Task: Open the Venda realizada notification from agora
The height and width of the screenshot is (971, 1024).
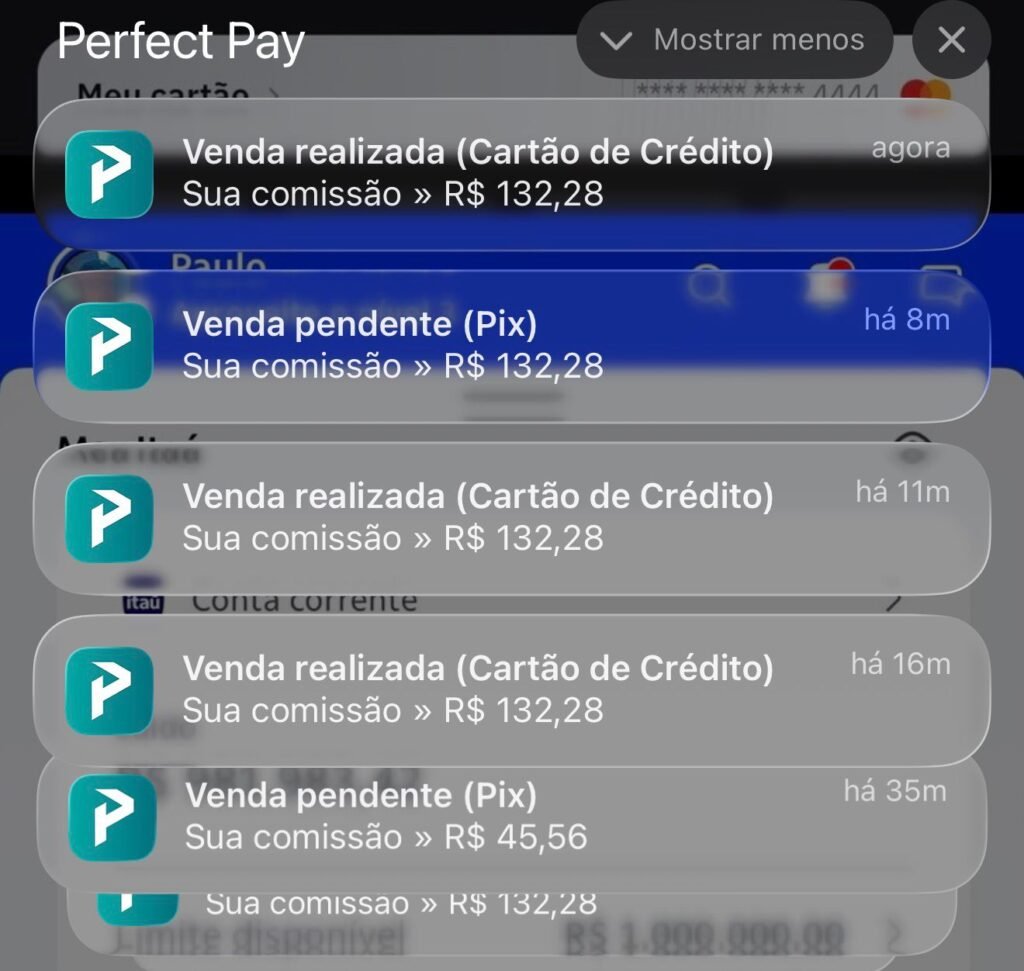Action: [510, 173]
